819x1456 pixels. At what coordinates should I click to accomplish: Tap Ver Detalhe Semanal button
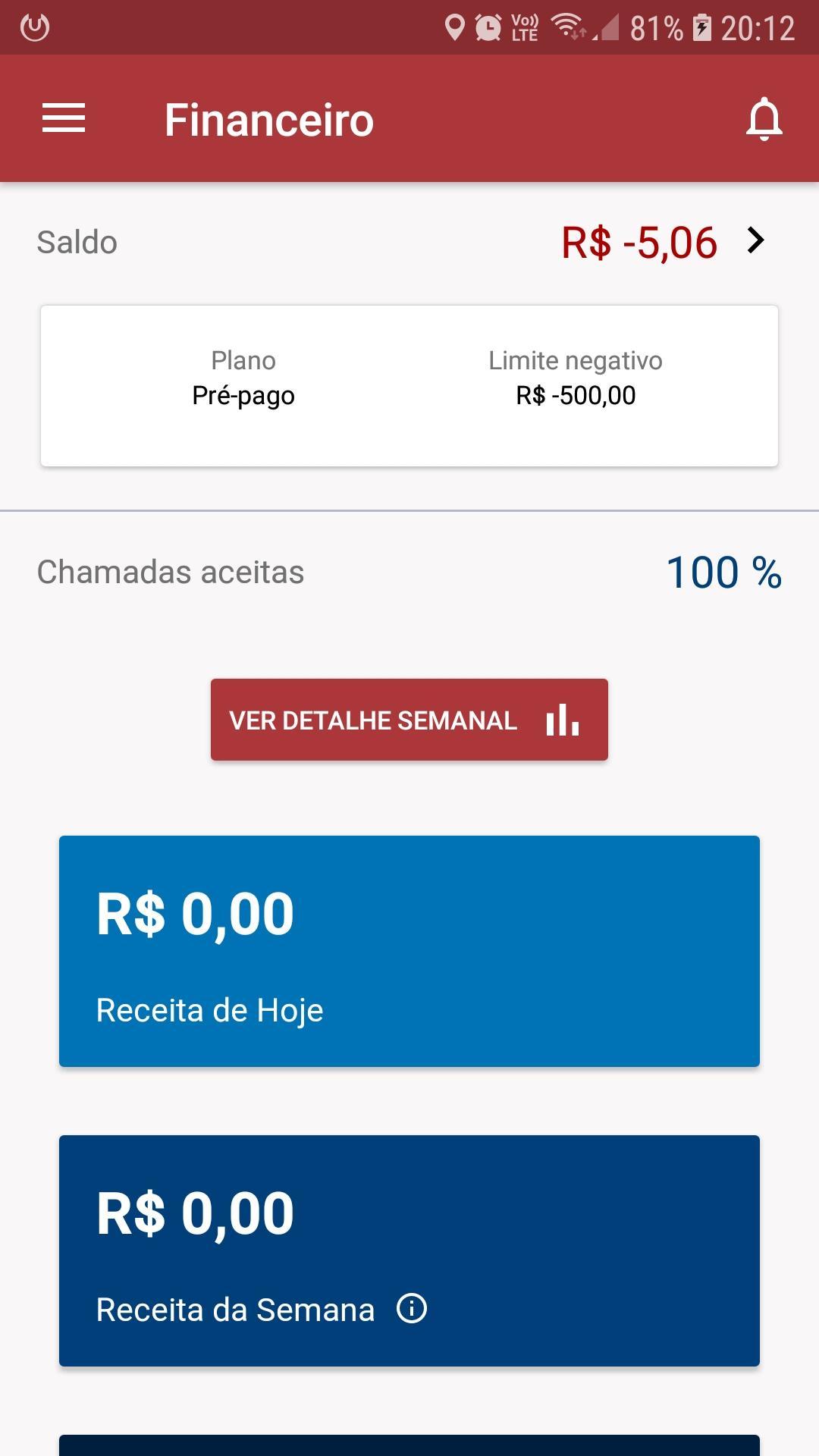409,720
